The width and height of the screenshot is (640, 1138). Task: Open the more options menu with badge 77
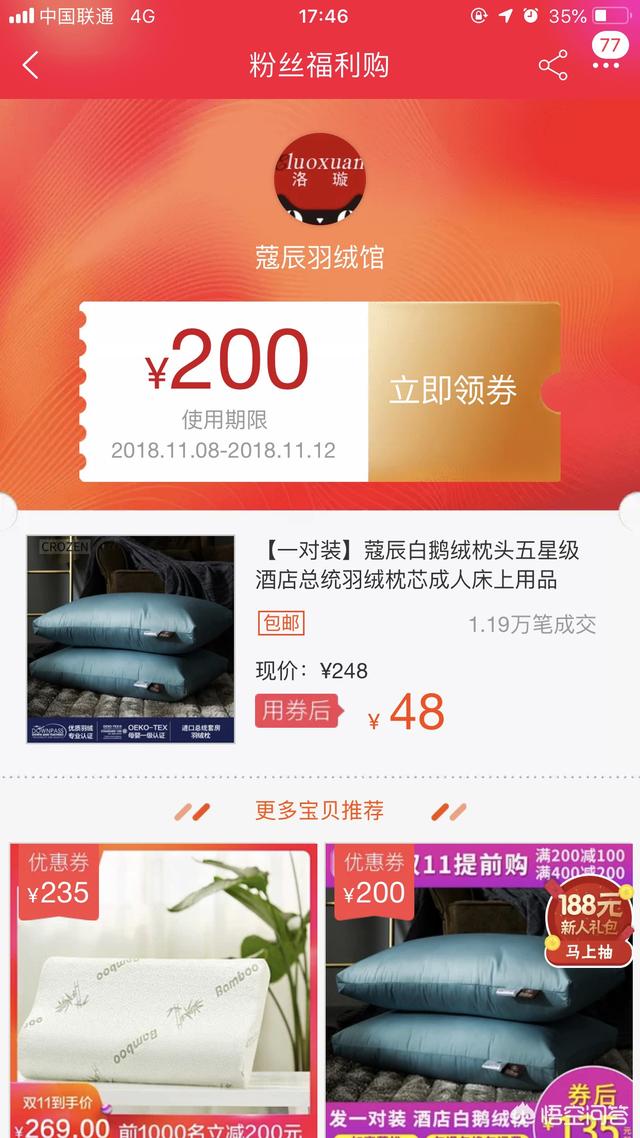coord(605,64)
